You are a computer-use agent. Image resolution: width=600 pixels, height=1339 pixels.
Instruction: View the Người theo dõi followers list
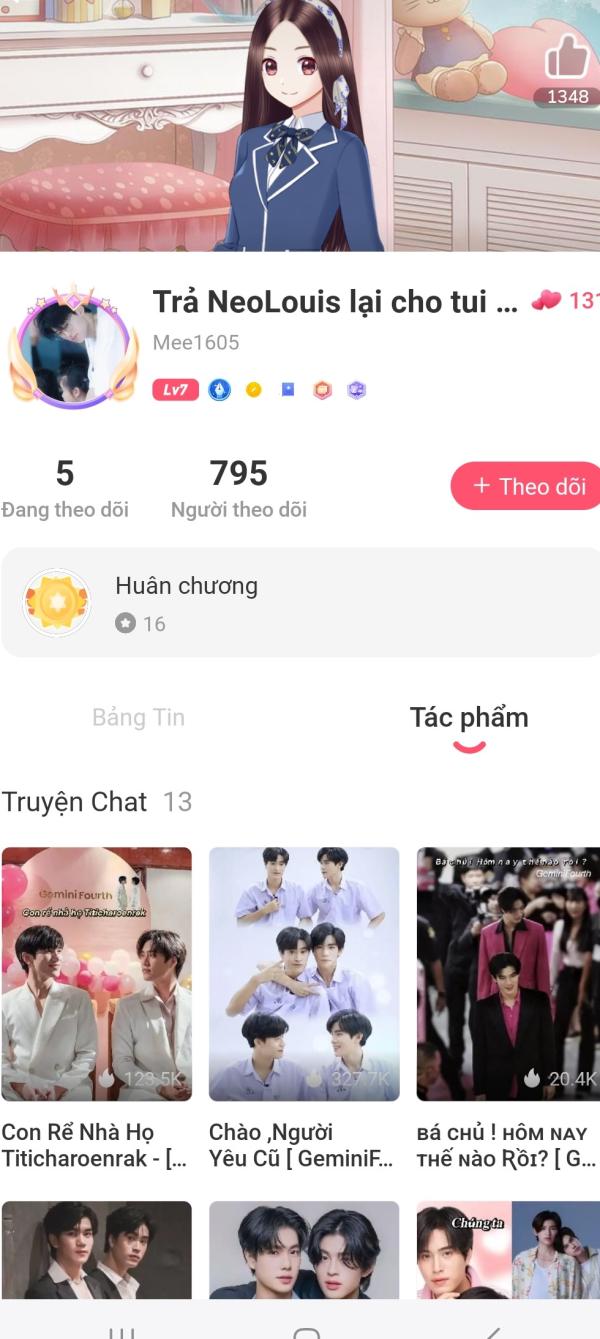[238, 488]
